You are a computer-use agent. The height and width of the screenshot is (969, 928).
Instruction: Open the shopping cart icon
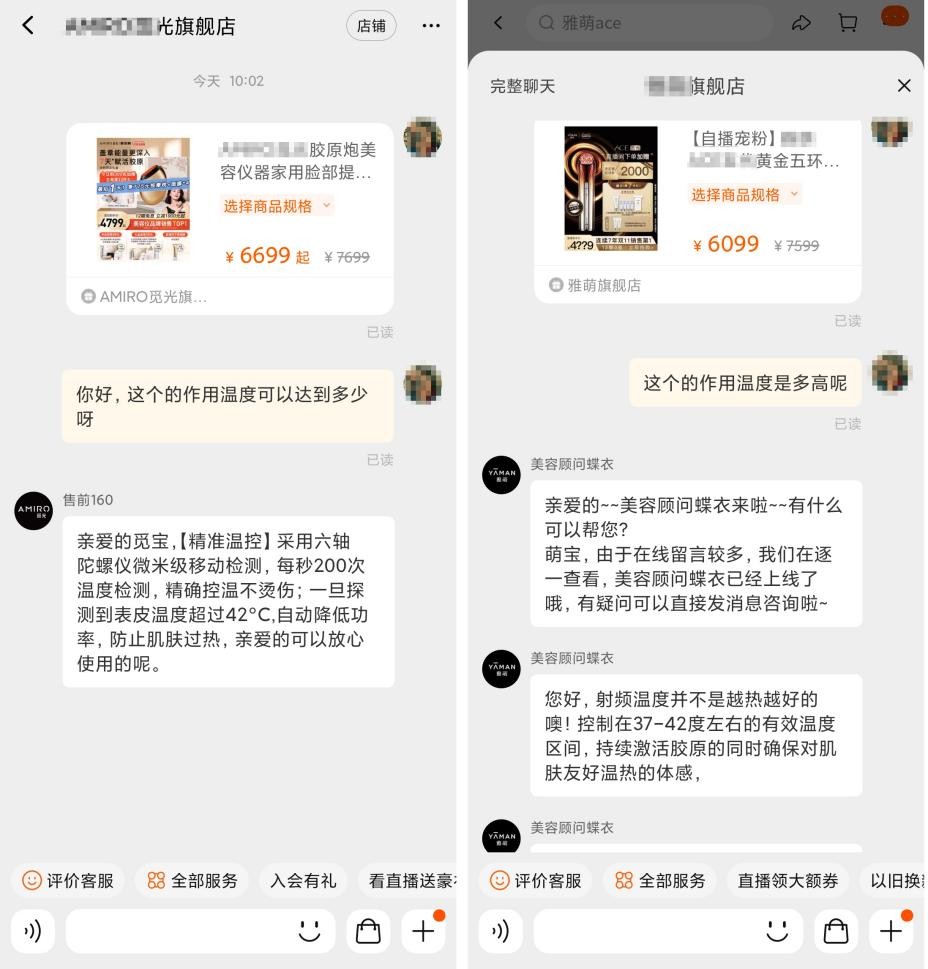tap(848, 23)
